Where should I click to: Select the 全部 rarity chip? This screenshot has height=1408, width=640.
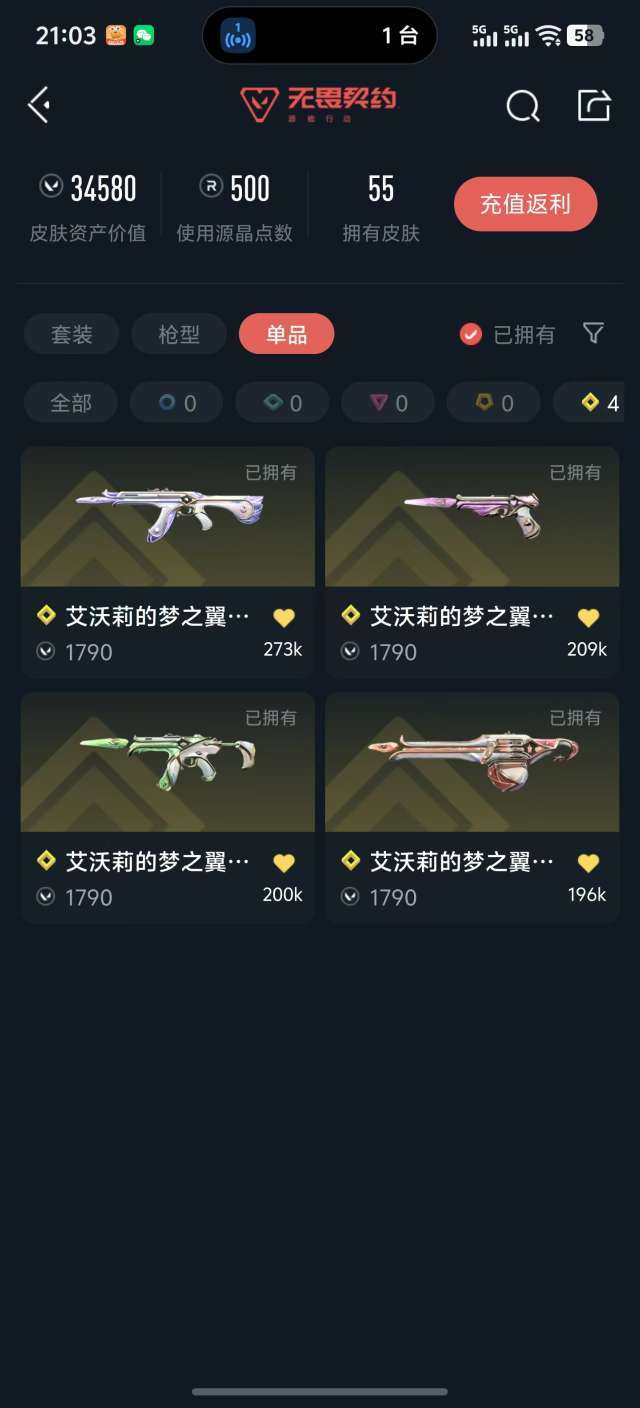pos(71,403)
